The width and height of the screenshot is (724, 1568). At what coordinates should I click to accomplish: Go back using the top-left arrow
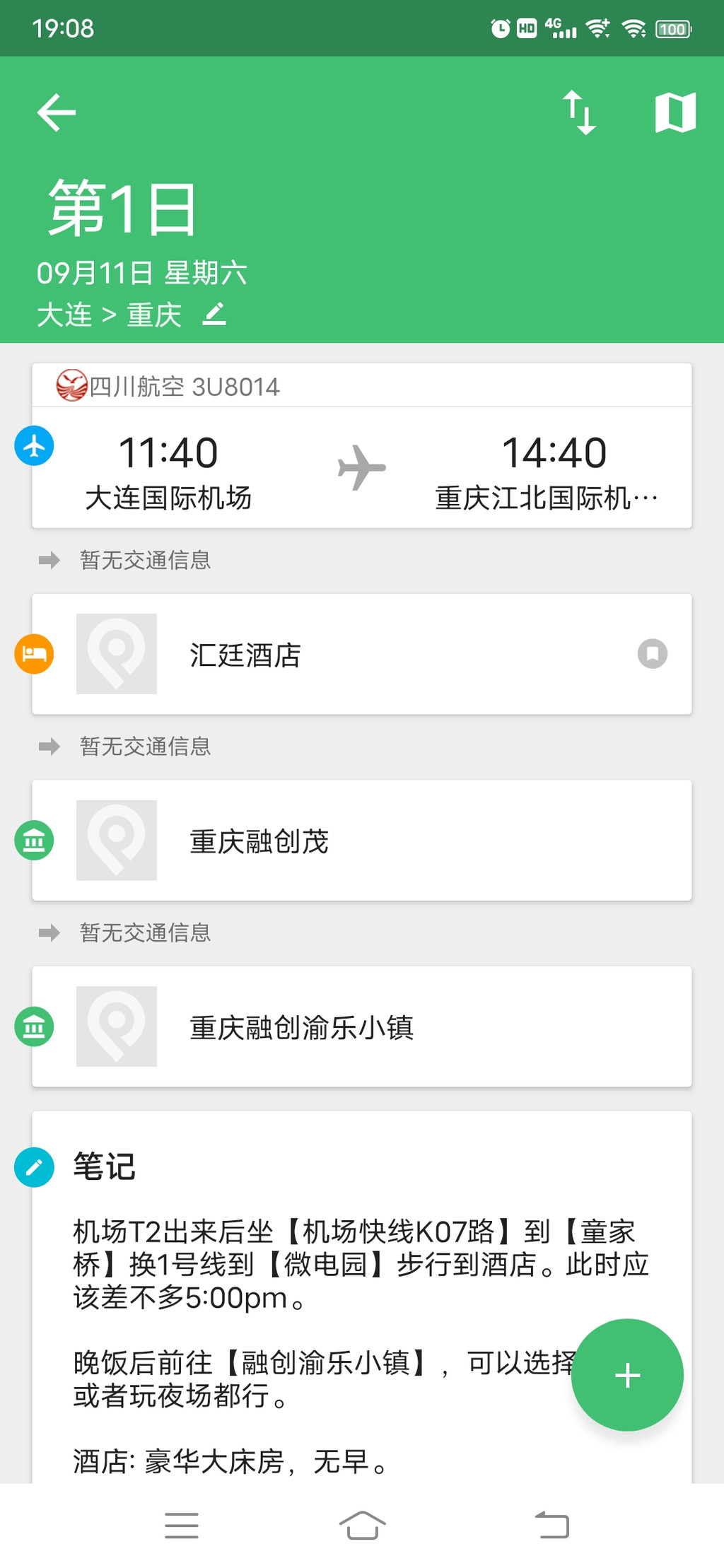click(57, 112)
